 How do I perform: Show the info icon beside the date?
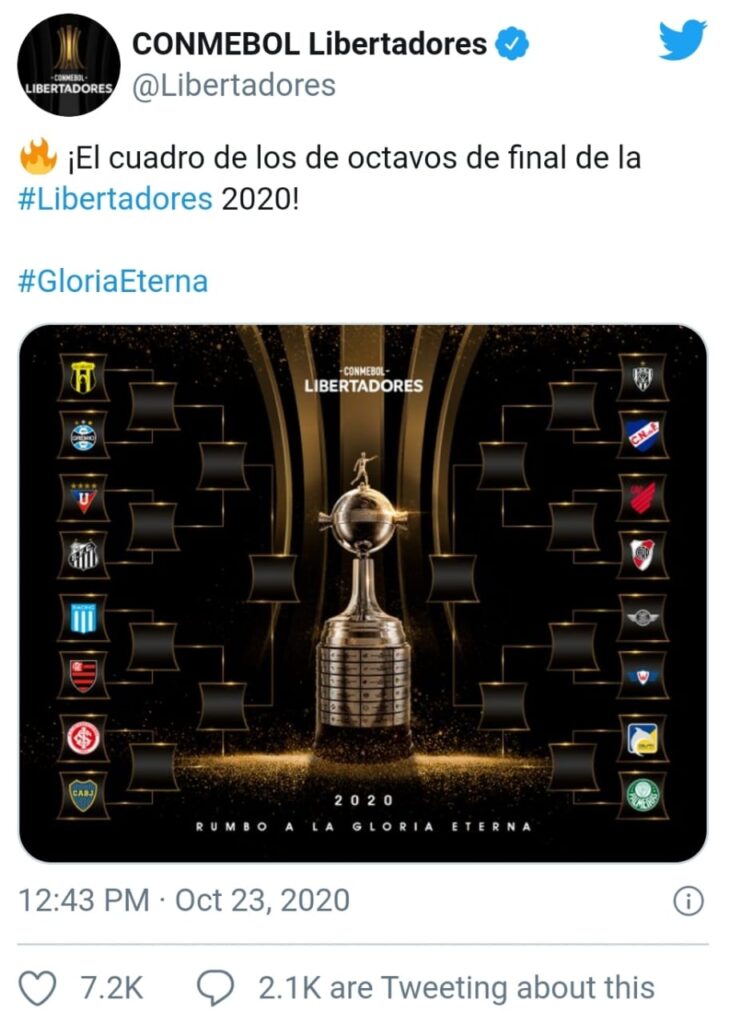tap(687, 901)
